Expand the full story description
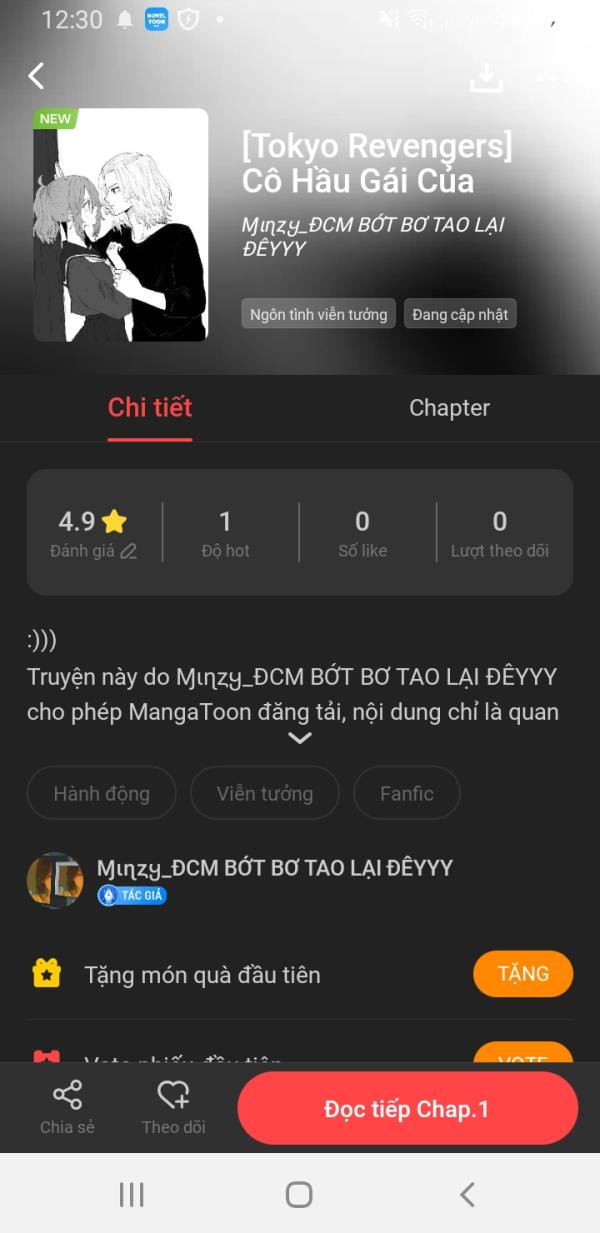Viewport: 600px width, 1233px height. click(299, 738)
